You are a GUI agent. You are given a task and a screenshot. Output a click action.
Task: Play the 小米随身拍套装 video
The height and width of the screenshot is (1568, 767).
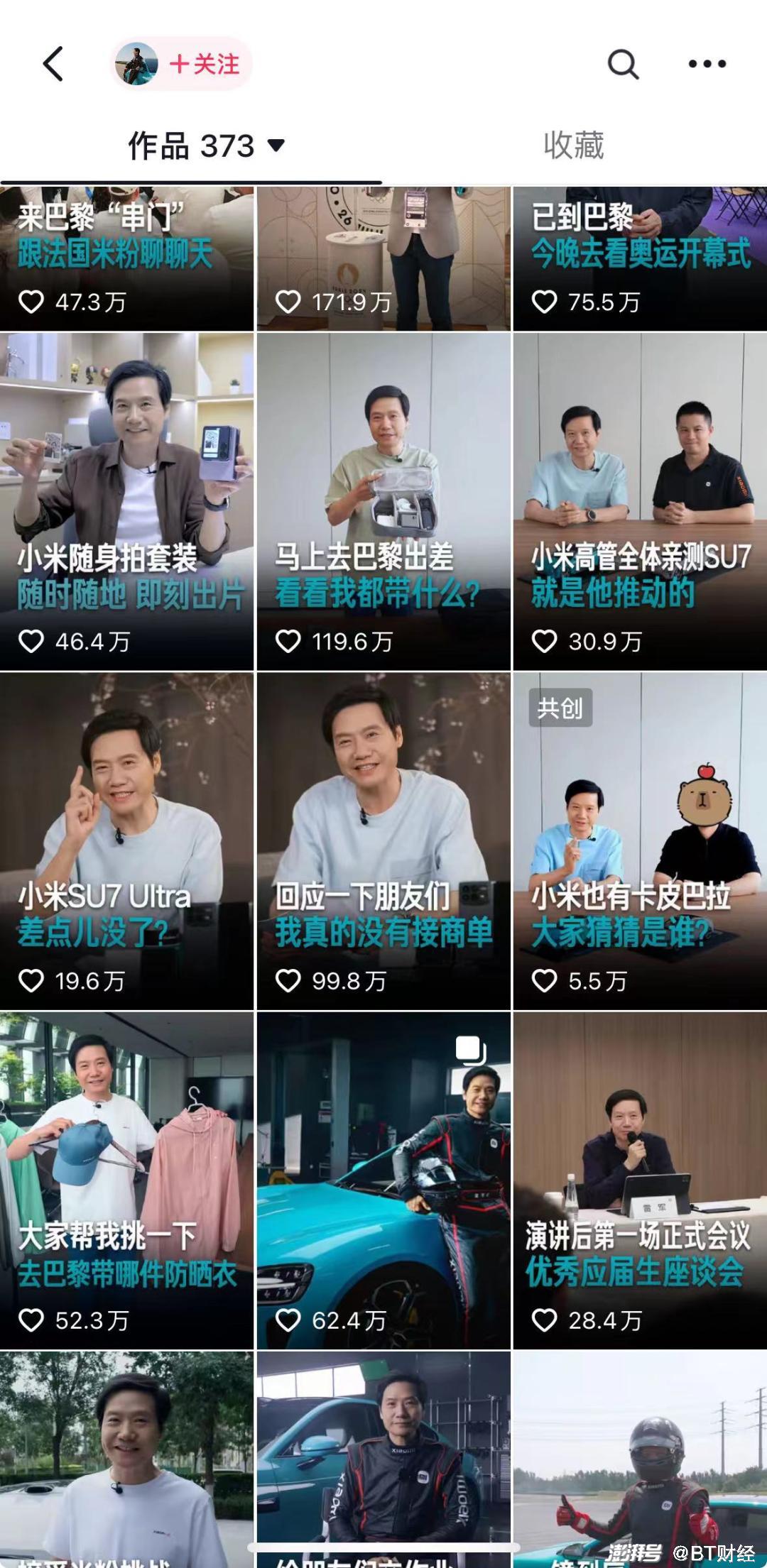click(x=126, y=501)
